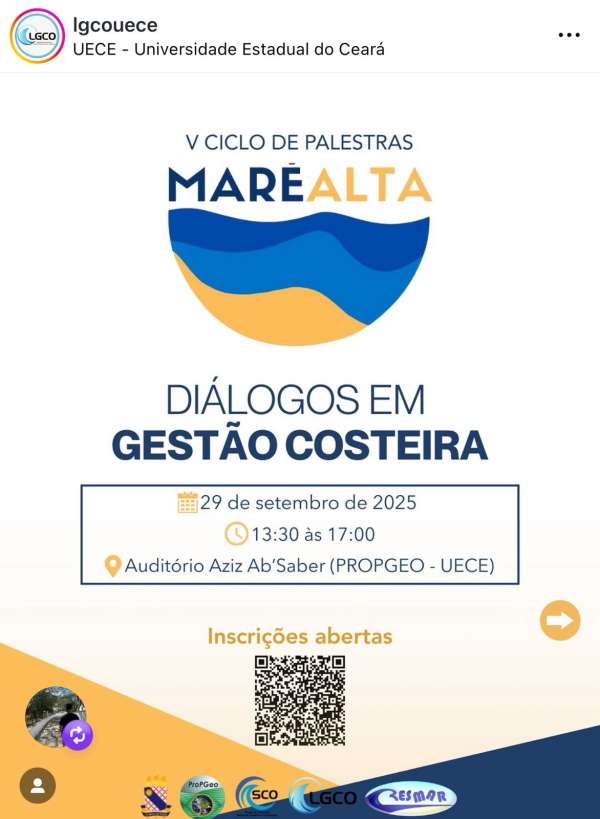Show people tagged in this post
Screen dimensions: 600x819
coord(38,785)
